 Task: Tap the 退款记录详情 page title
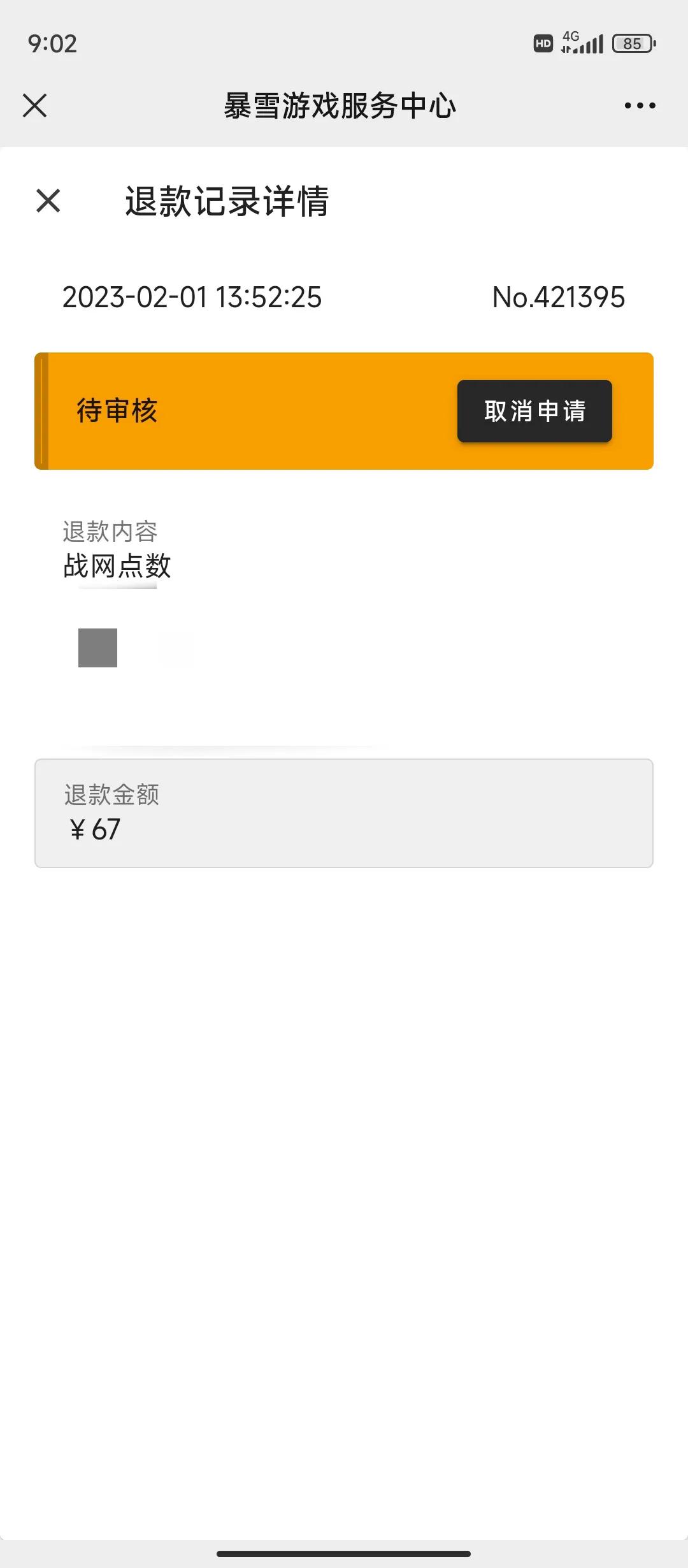(227, 203)
